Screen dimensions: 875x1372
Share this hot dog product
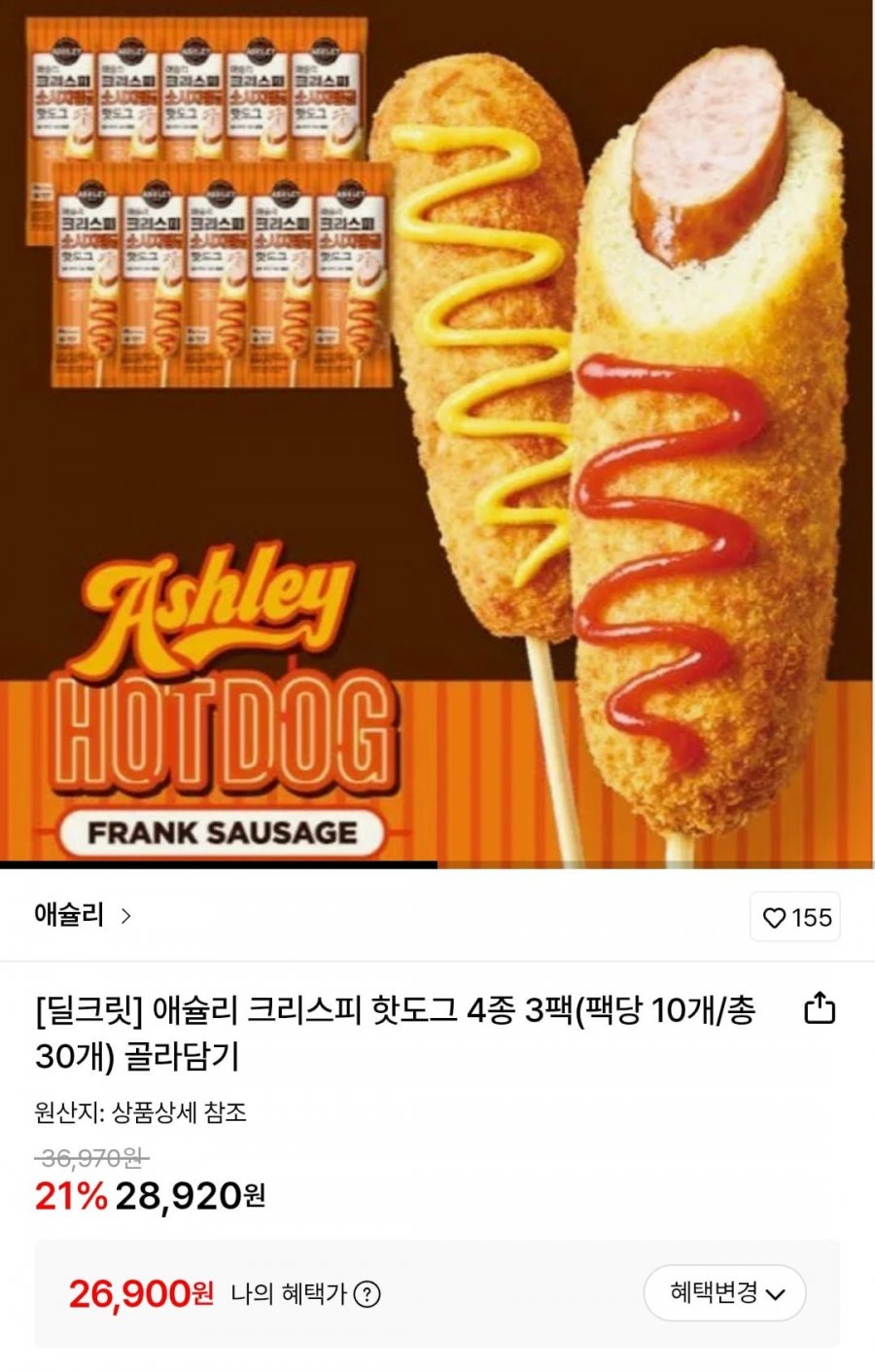(x=820, y=1009)
